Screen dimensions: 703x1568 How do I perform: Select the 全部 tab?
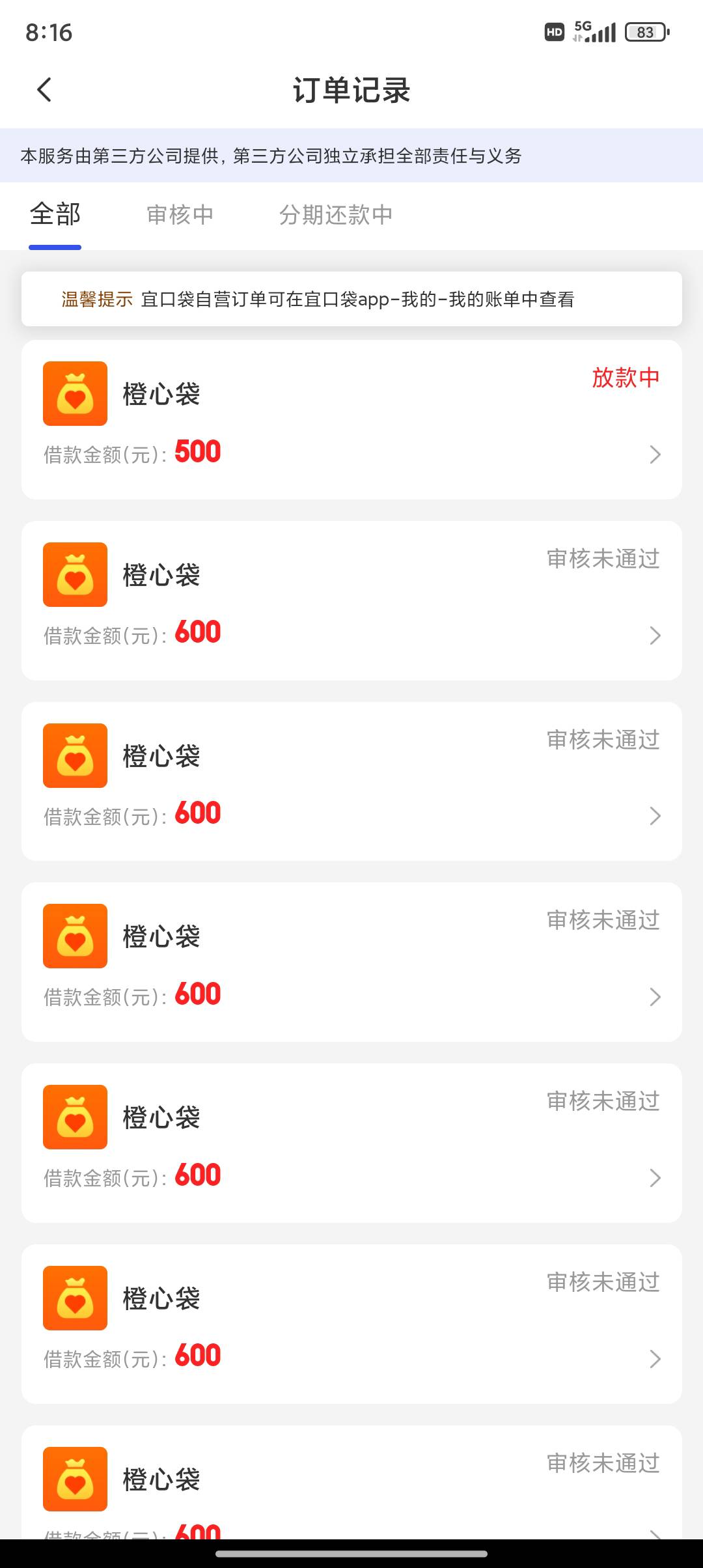(55, 214)
